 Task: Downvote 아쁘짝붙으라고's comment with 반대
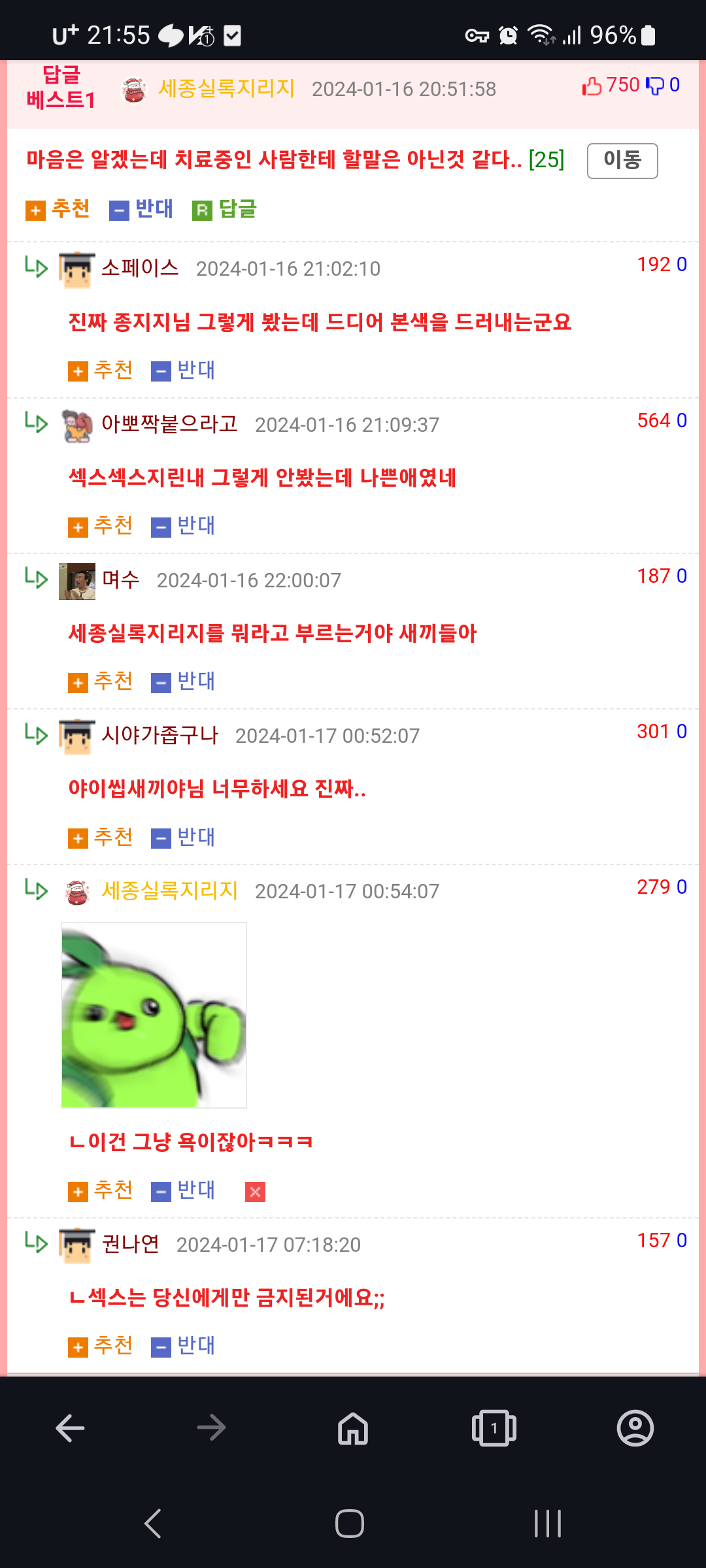coord(183,526)
